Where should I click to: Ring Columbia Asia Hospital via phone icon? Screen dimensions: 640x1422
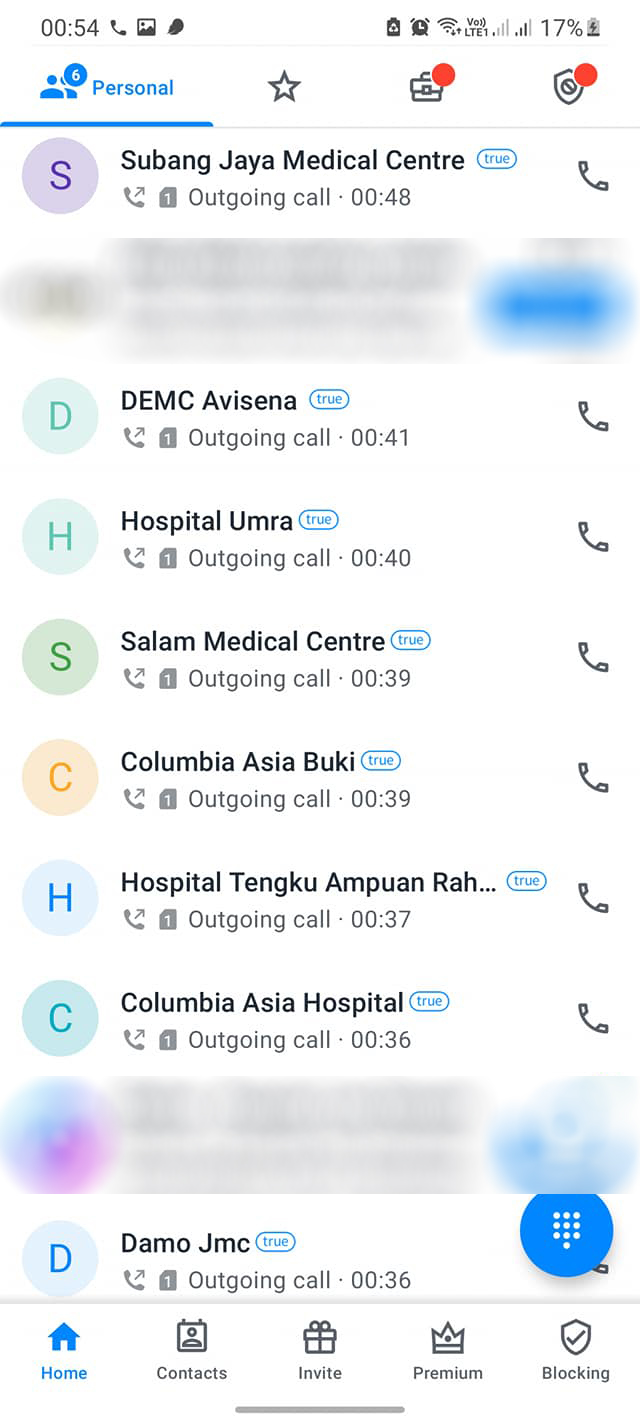coord(593,1019)
